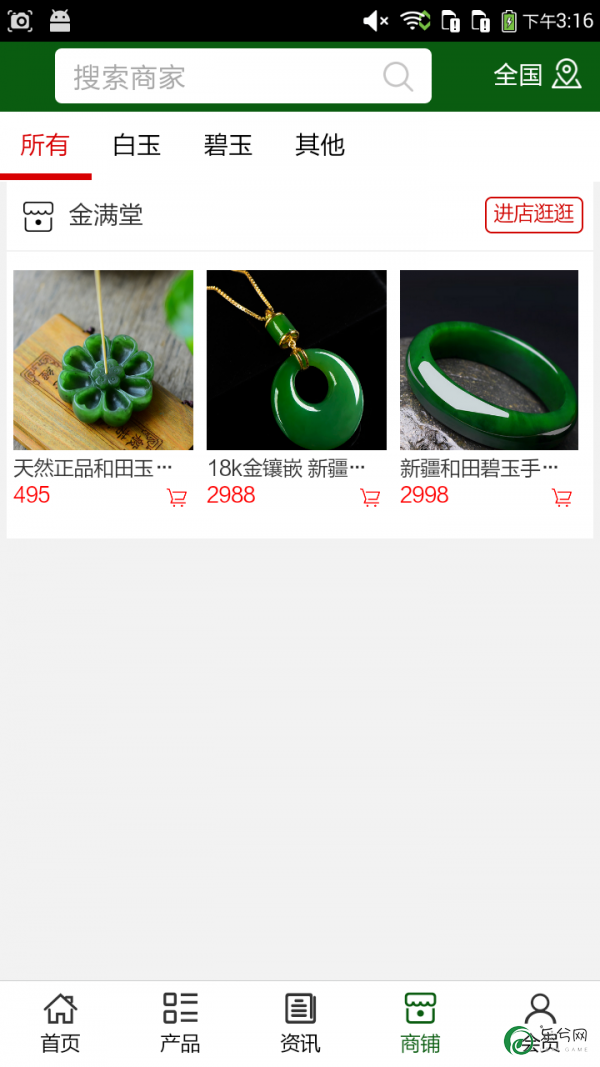This screenshot has height=1067, width=600.
Task: Add the 495 item to cart
Action: pyautogui.click(x=177, y=497)
